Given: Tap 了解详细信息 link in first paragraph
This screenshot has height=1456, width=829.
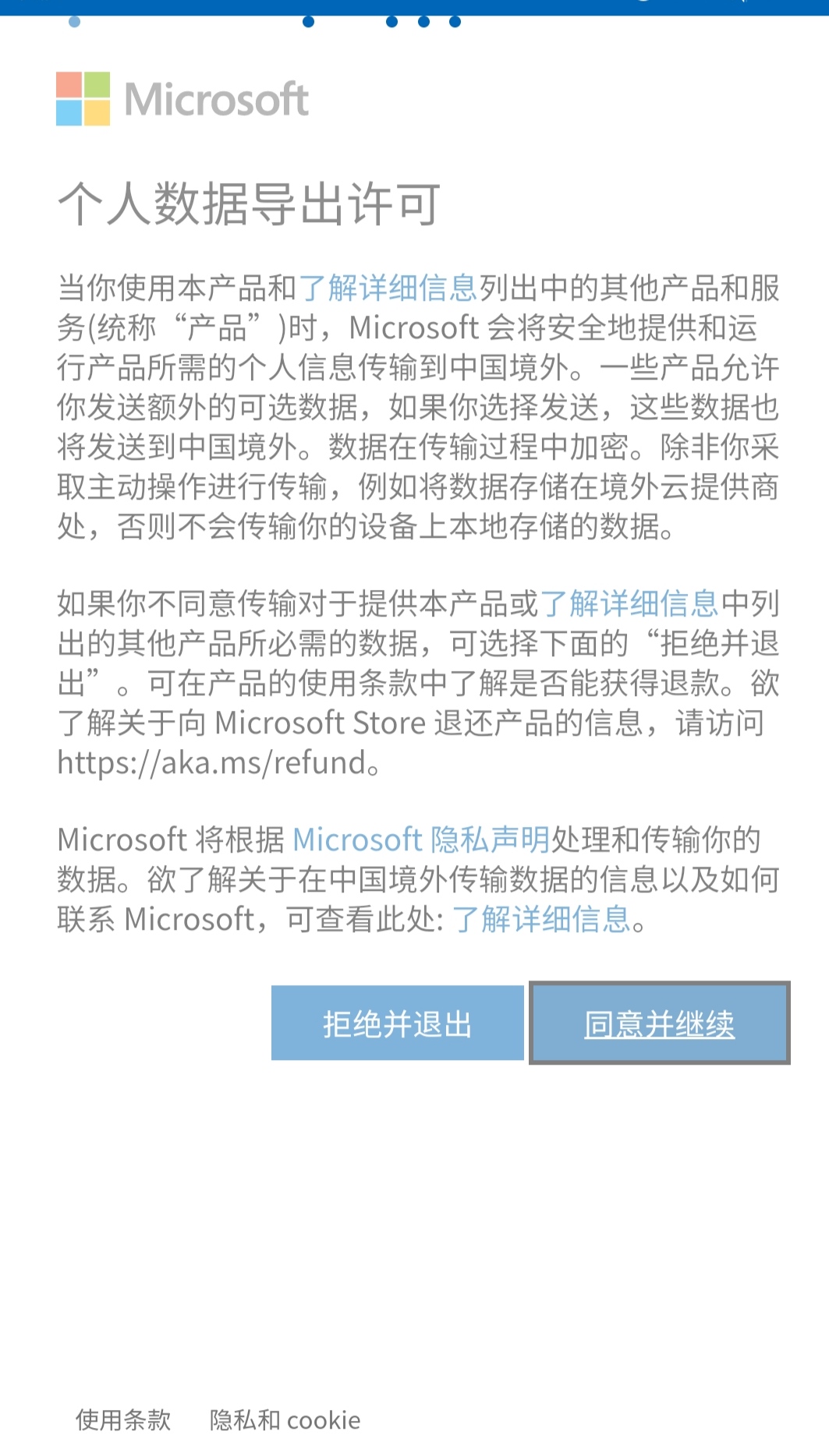Looking at the screenshot, I should [388, 288].
